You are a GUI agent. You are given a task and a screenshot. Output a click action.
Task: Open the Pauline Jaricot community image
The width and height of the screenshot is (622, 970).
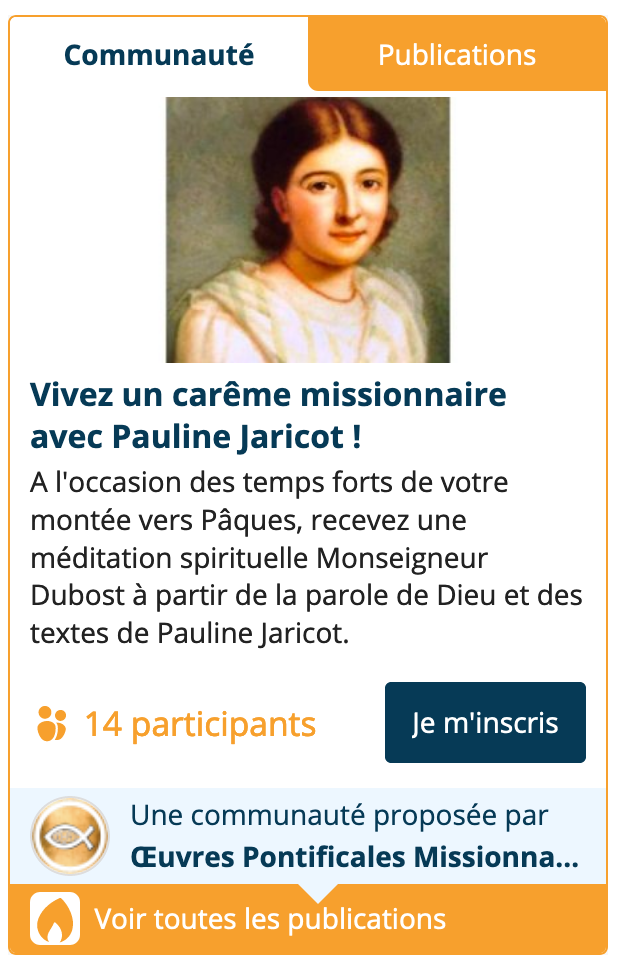pyautogui.click(x=308, y=230)
